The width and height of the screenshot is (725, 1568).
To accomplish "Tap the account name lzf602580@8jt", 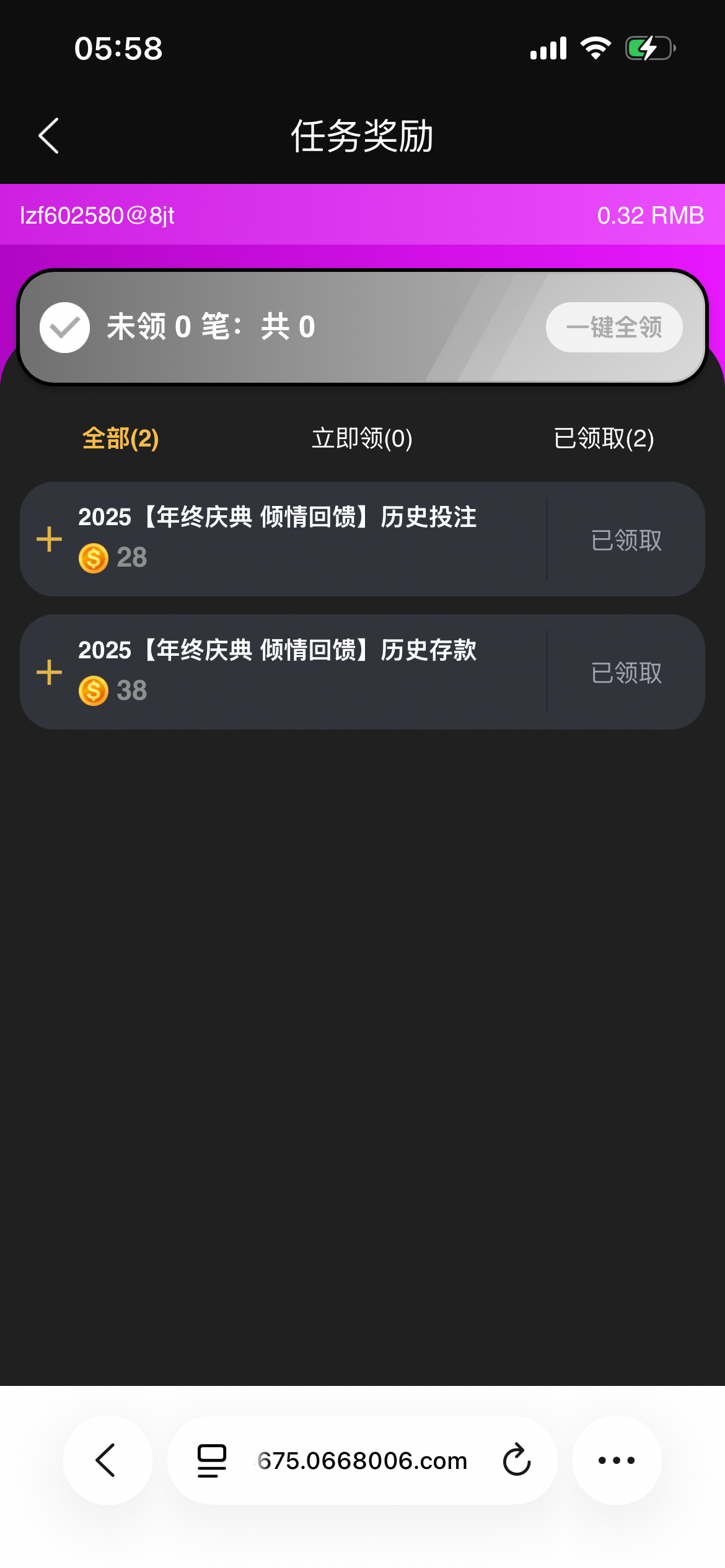I will (x=97, y=216).
